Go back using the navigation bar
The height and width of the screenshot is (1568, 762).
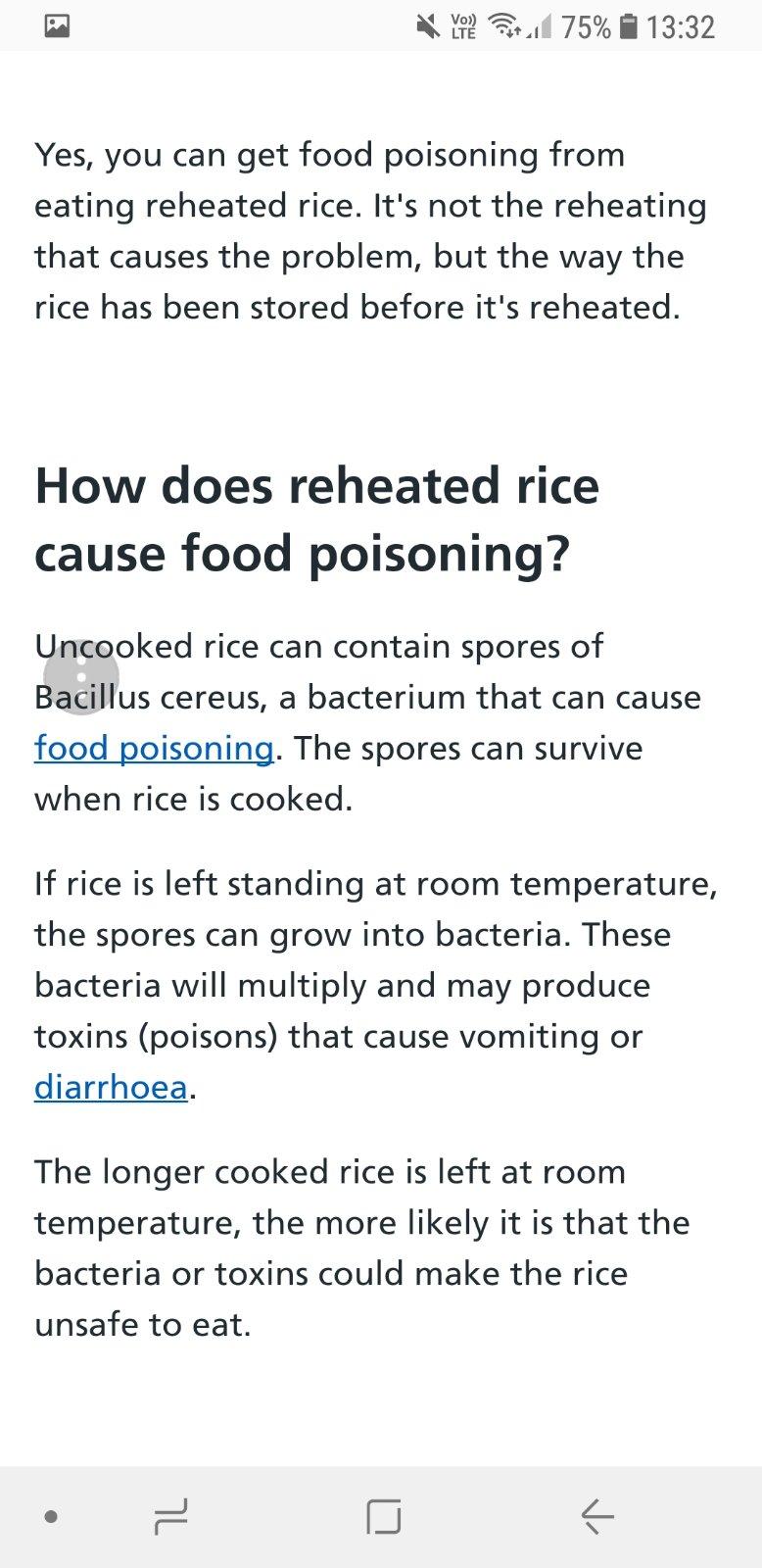[596, 1517]
